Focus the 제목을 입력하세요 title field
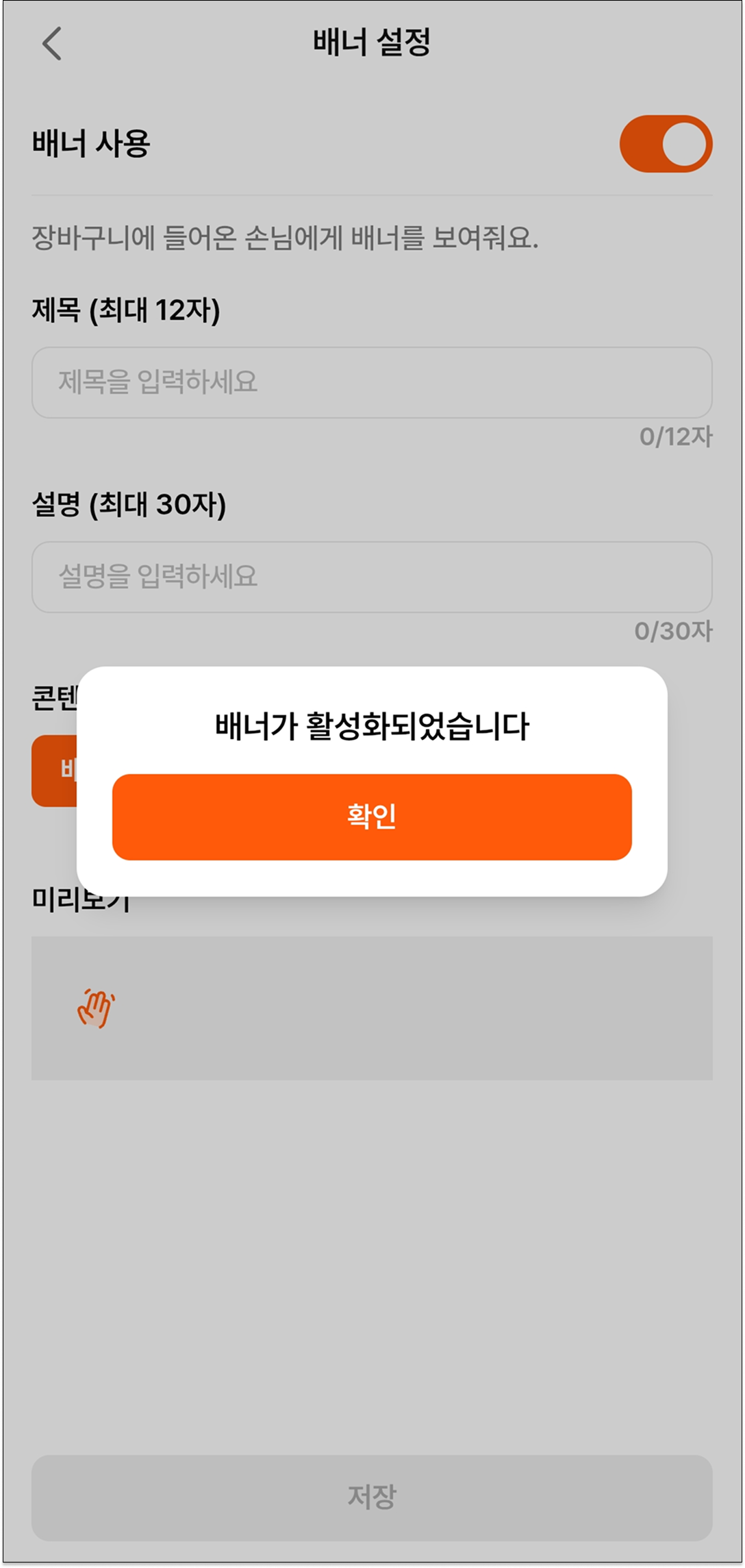 [372, 382]
